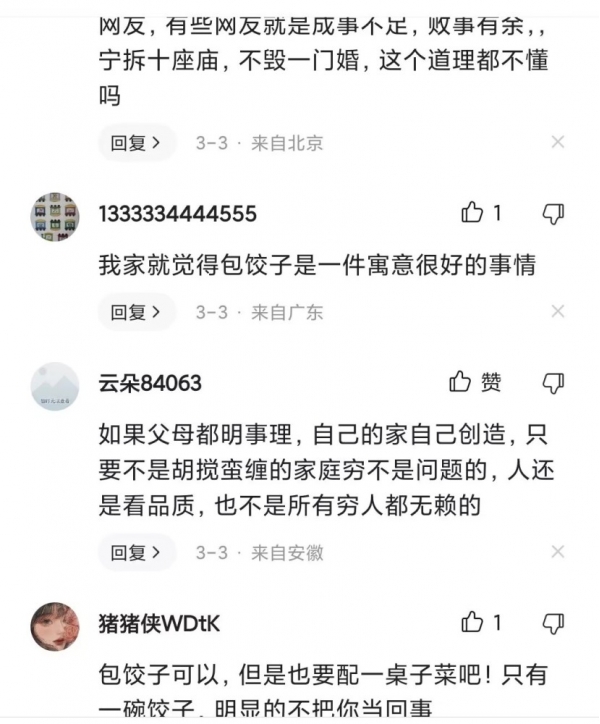Image resolution: width=600 pixels, height=724 pixels.
Task: Dismiss the comment from 安徽
Action: point(558,552)
